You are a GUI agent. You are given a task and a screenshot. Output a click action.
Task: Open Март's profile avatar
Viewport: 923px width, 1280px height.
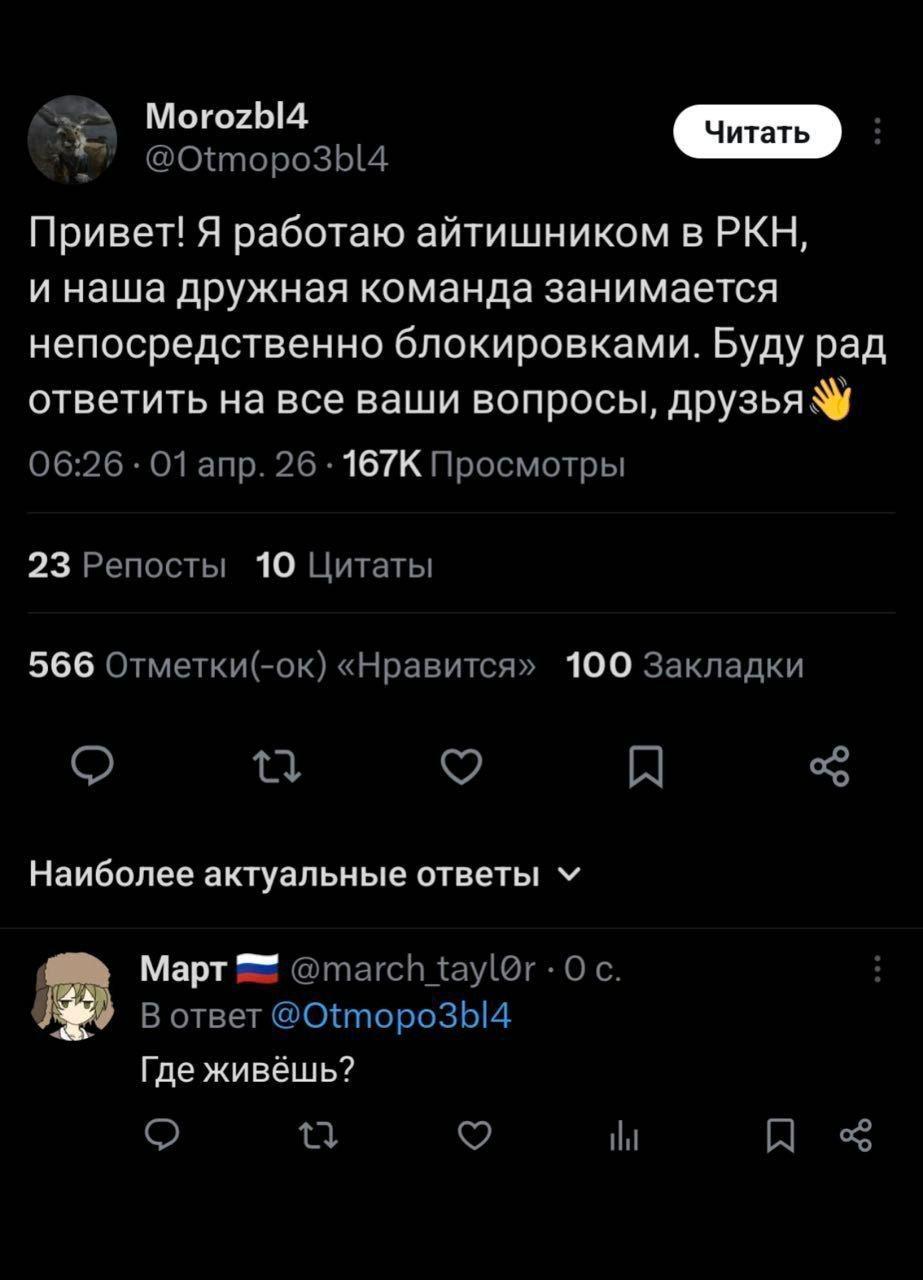72,994
